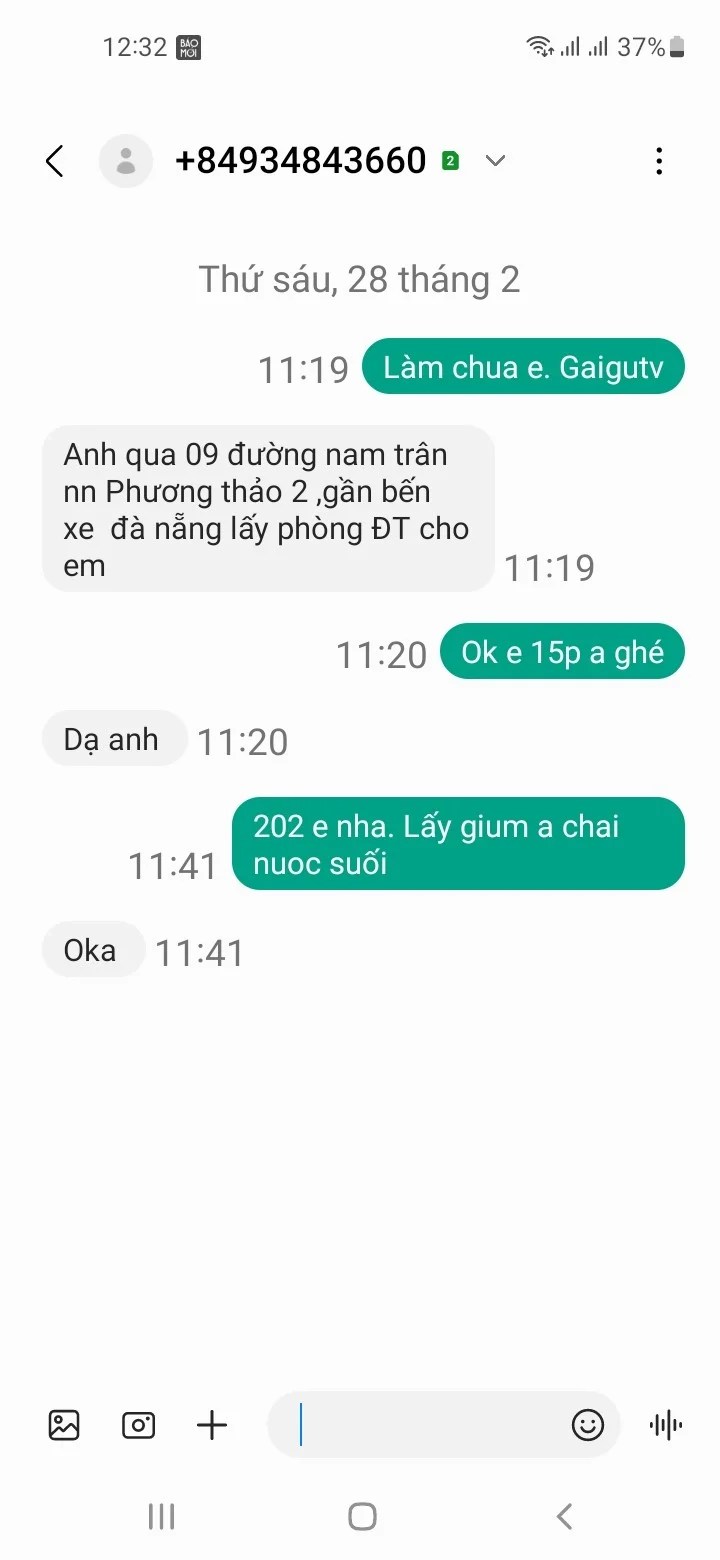Open the contact avatar for +84934843660
720x1560 pixels.
point(126,161)
